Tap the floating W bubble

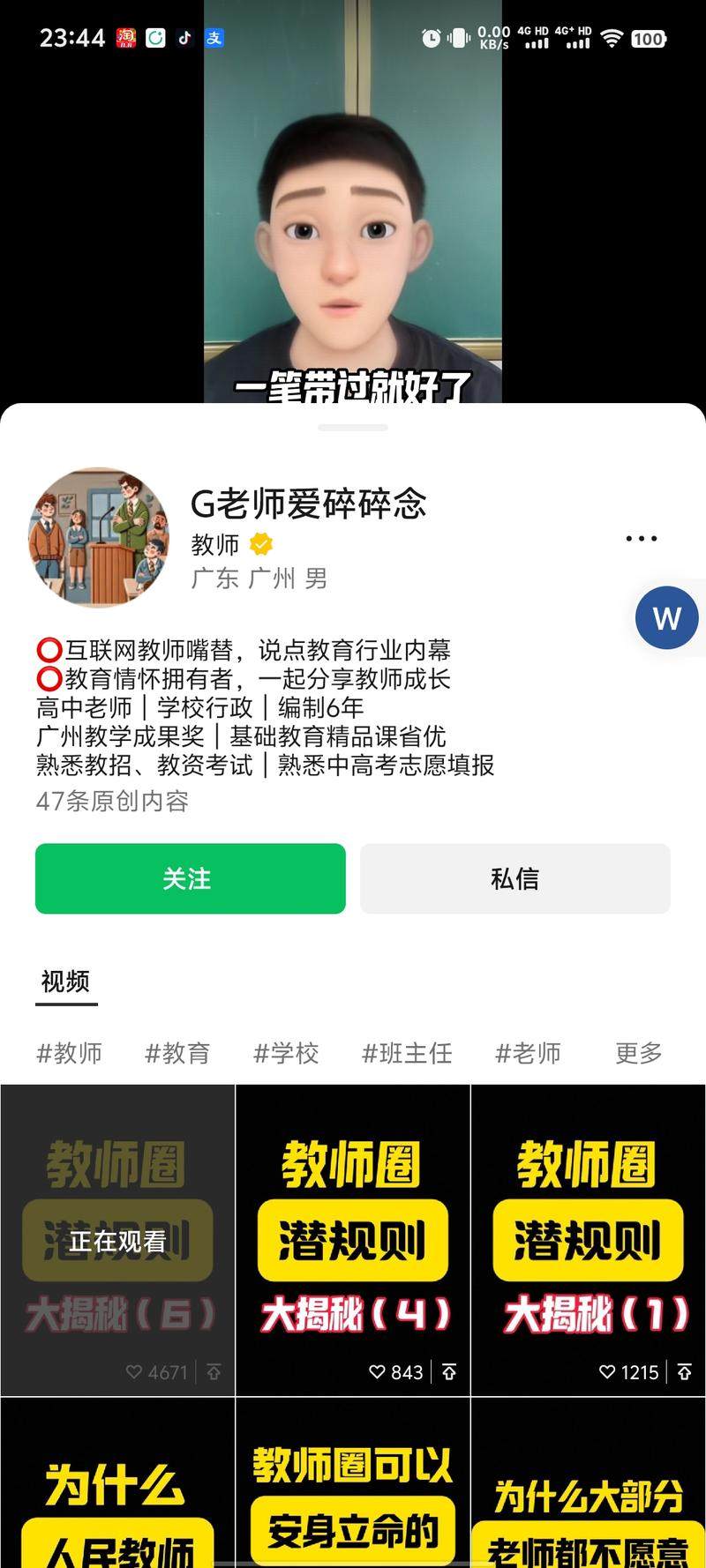point(667,617)
